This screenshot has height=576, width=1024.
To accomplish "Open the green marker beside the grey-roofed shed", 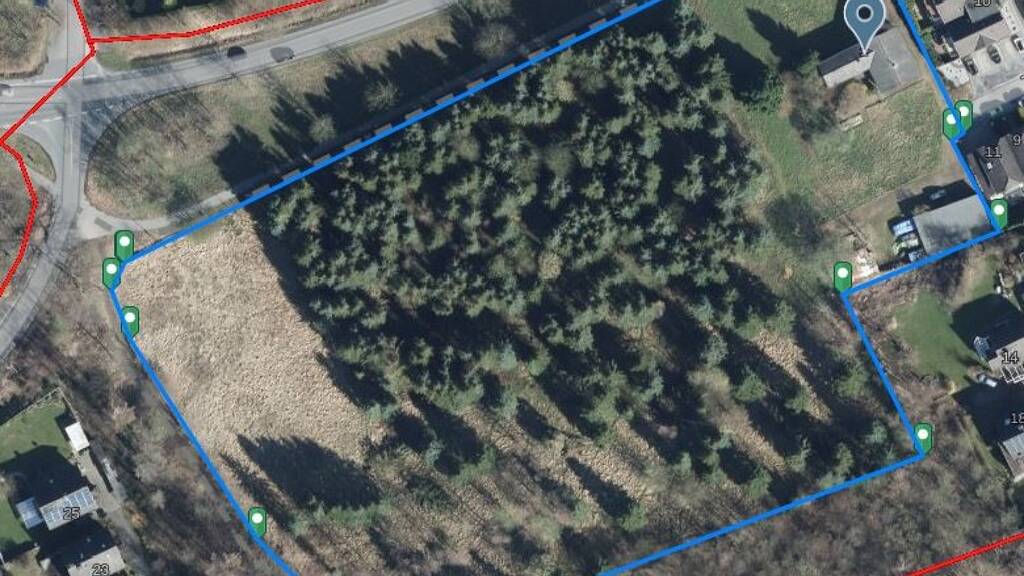I will point(998,212).
